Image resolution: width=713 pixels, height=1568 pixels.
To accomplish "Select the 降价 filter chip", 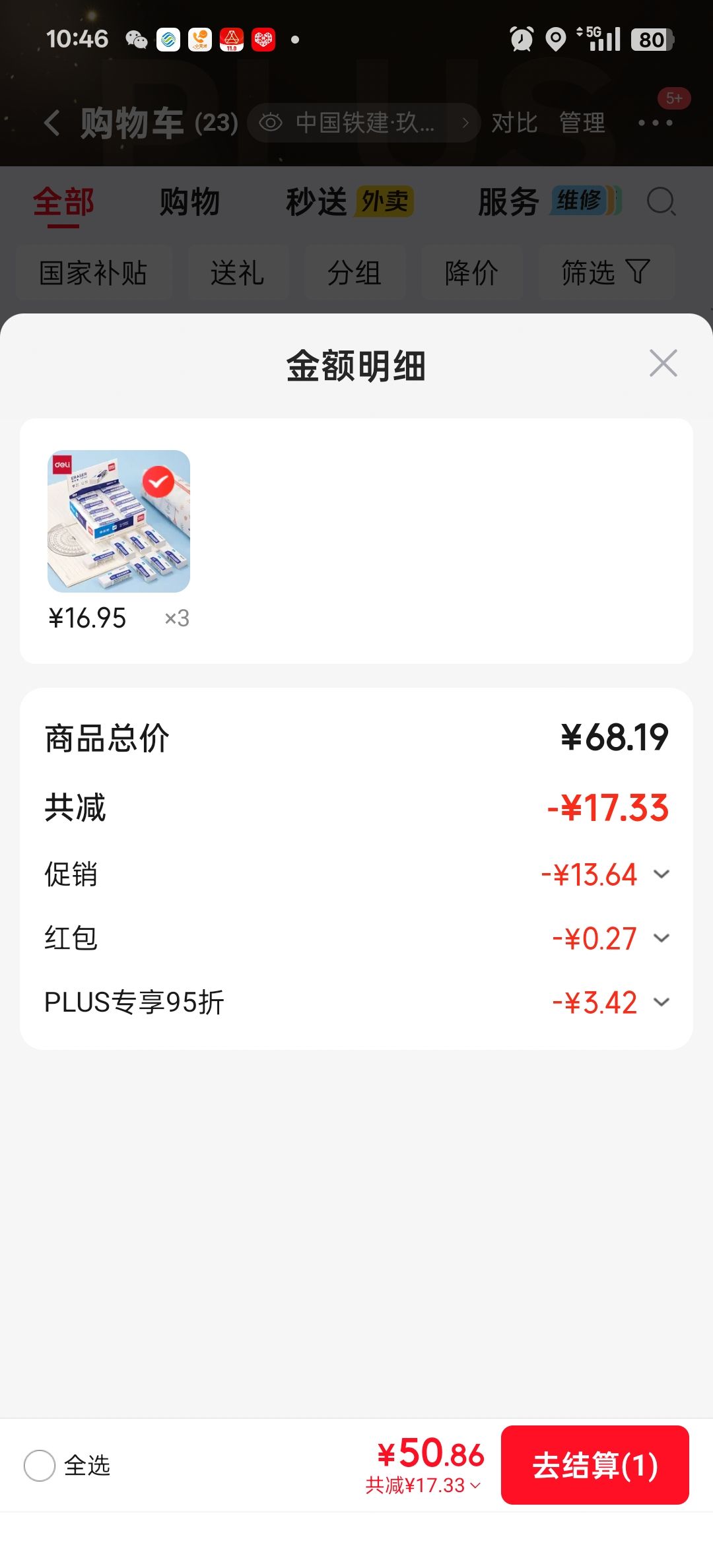I will click(472, 273).
